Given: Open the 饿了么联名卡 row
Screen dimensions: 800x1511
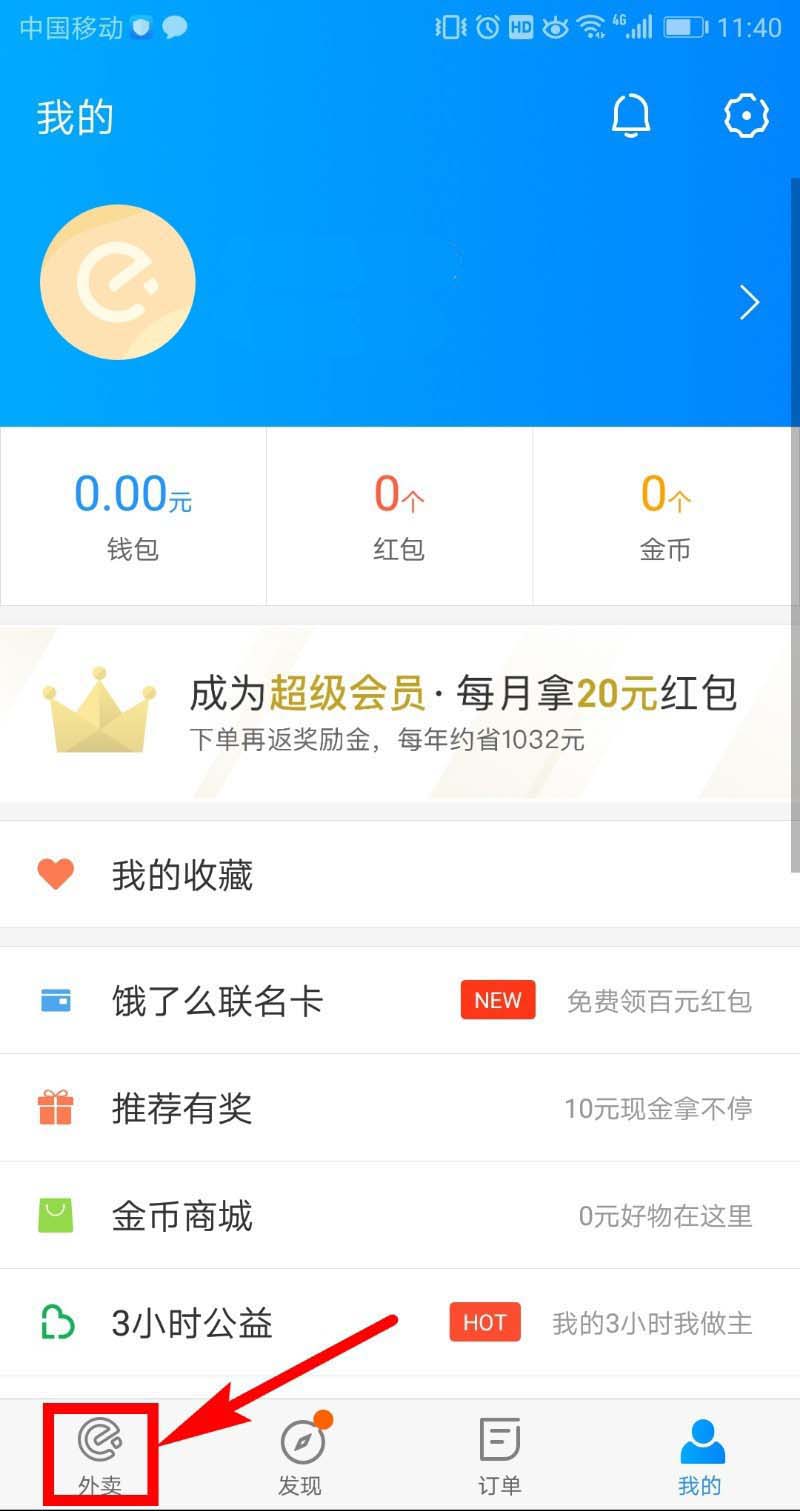Looking at the screenshot, I should point(399,1001).
